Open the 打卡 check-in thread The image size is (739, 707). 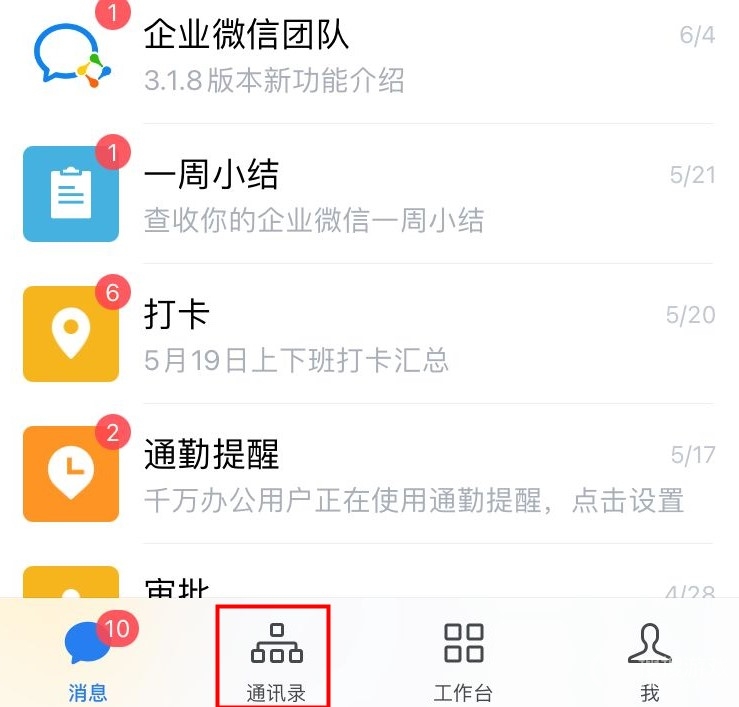tap(400, 335)
